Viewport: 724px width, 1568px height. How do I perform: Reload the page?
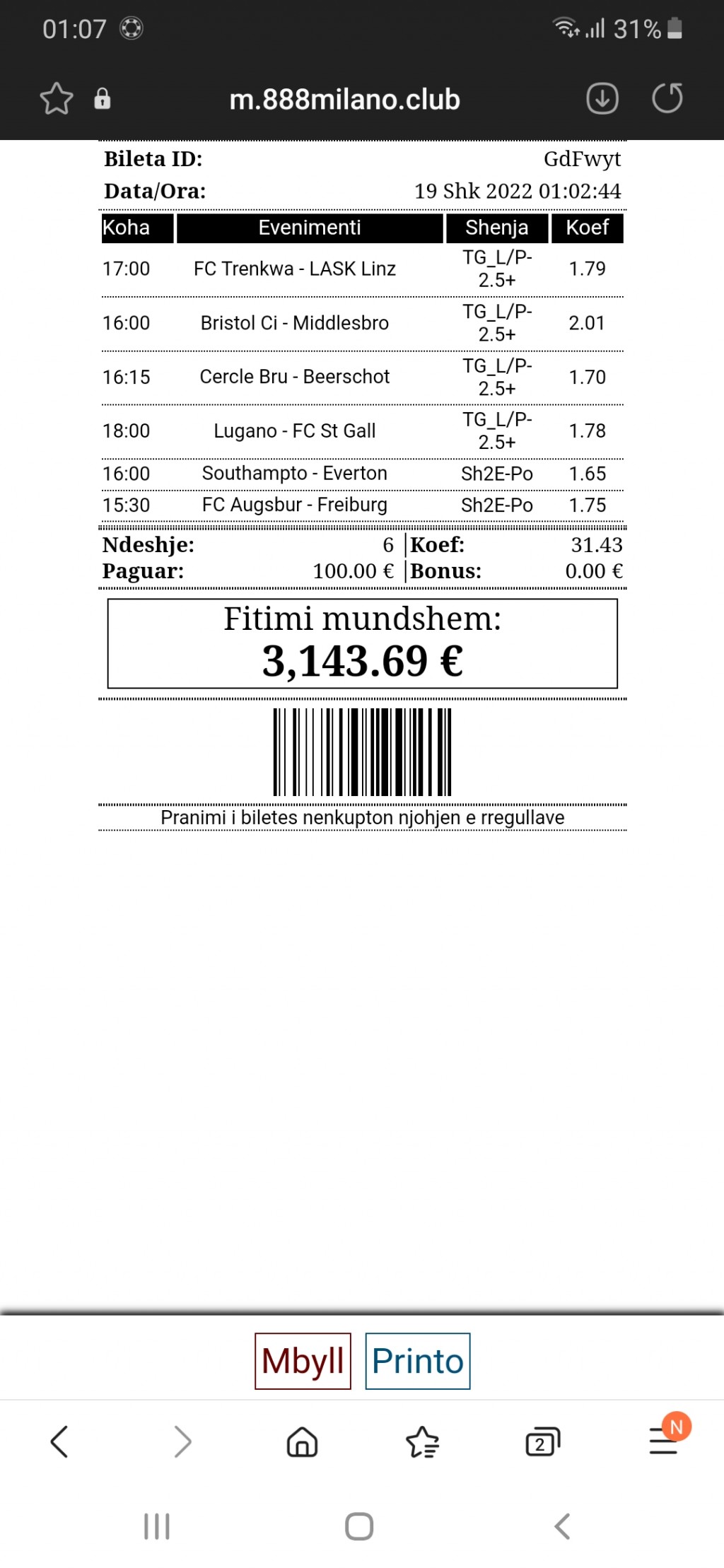click(x=667, y=98)
